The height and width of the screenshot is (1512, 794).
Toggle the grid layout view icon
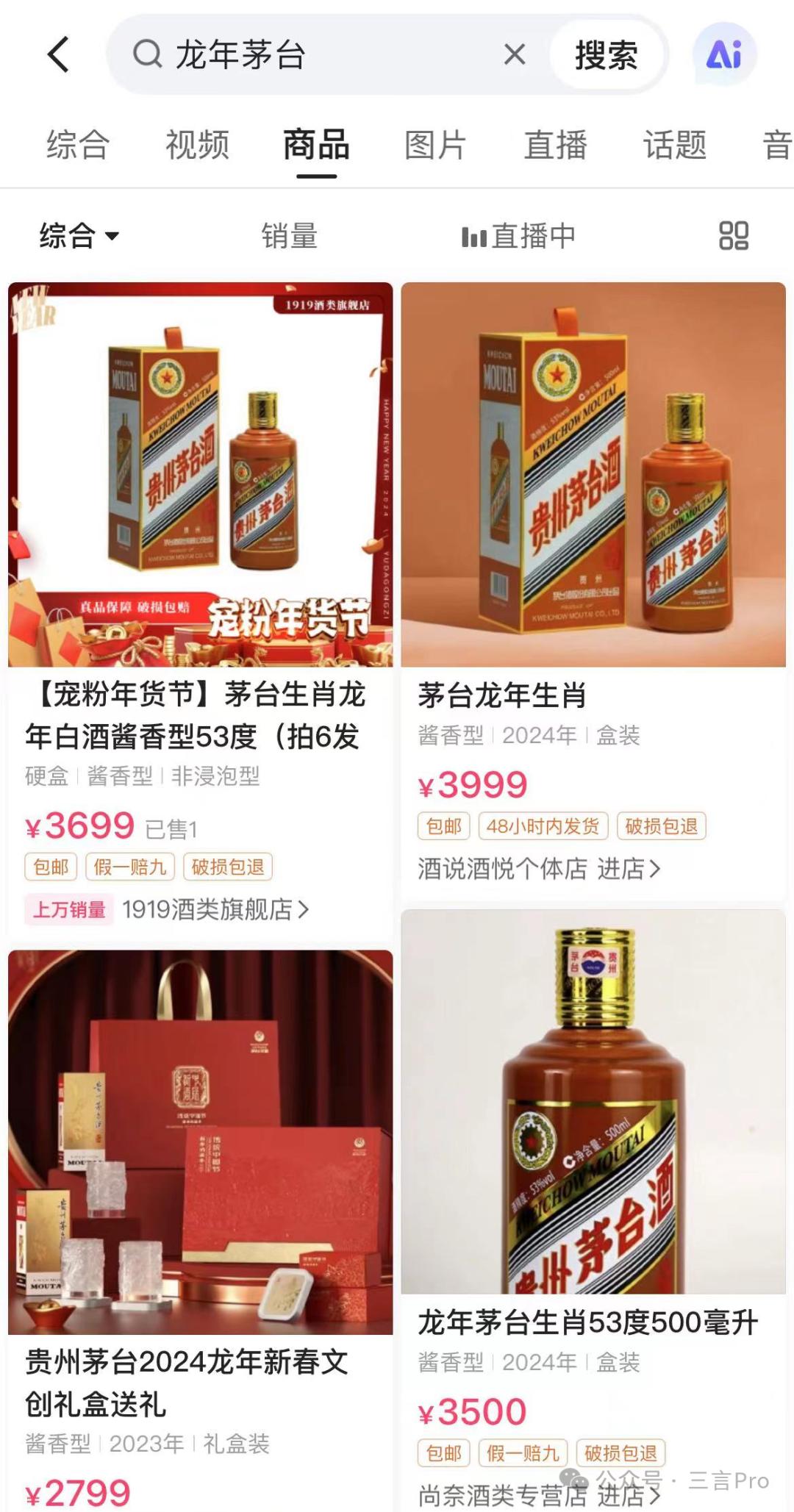[734, 236]
